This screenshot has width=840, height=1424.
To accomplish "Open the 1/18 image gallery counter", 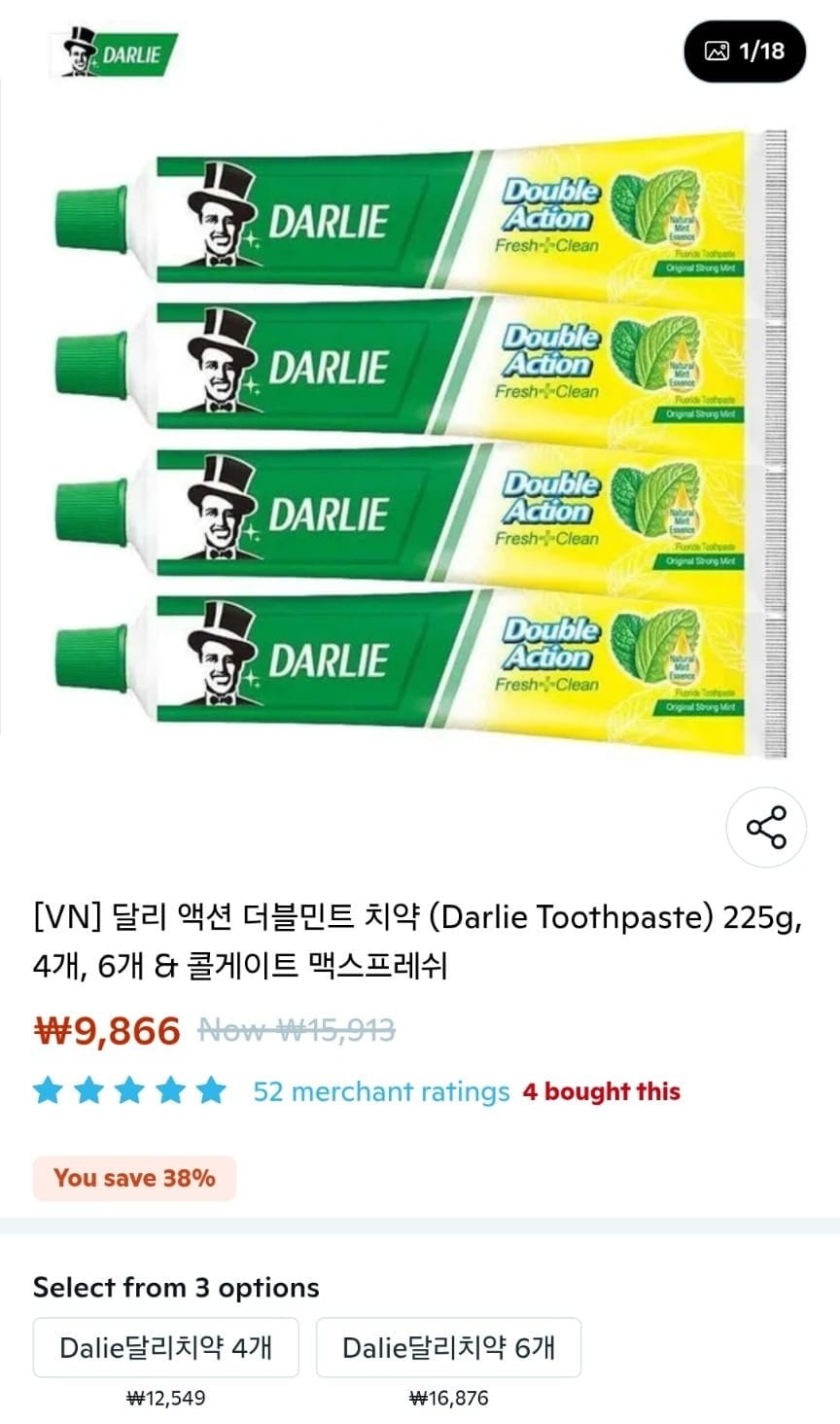I will pos(745,51).
